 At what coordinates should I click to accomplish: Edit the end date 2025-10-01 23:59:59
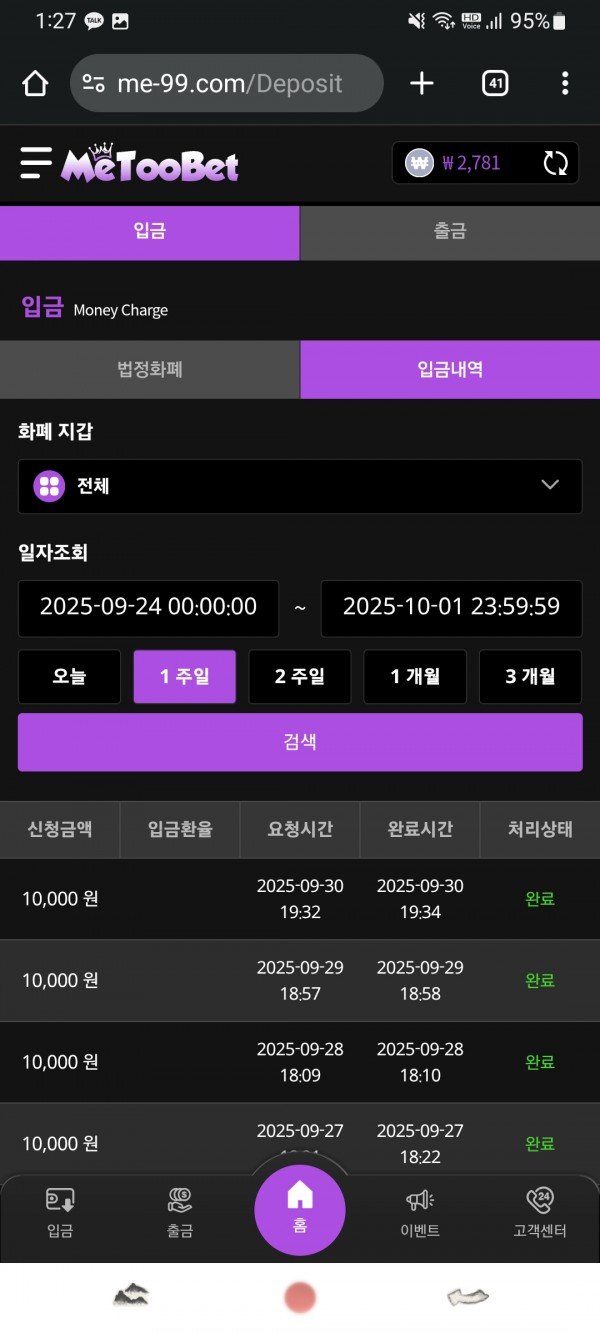click(451, 607)
